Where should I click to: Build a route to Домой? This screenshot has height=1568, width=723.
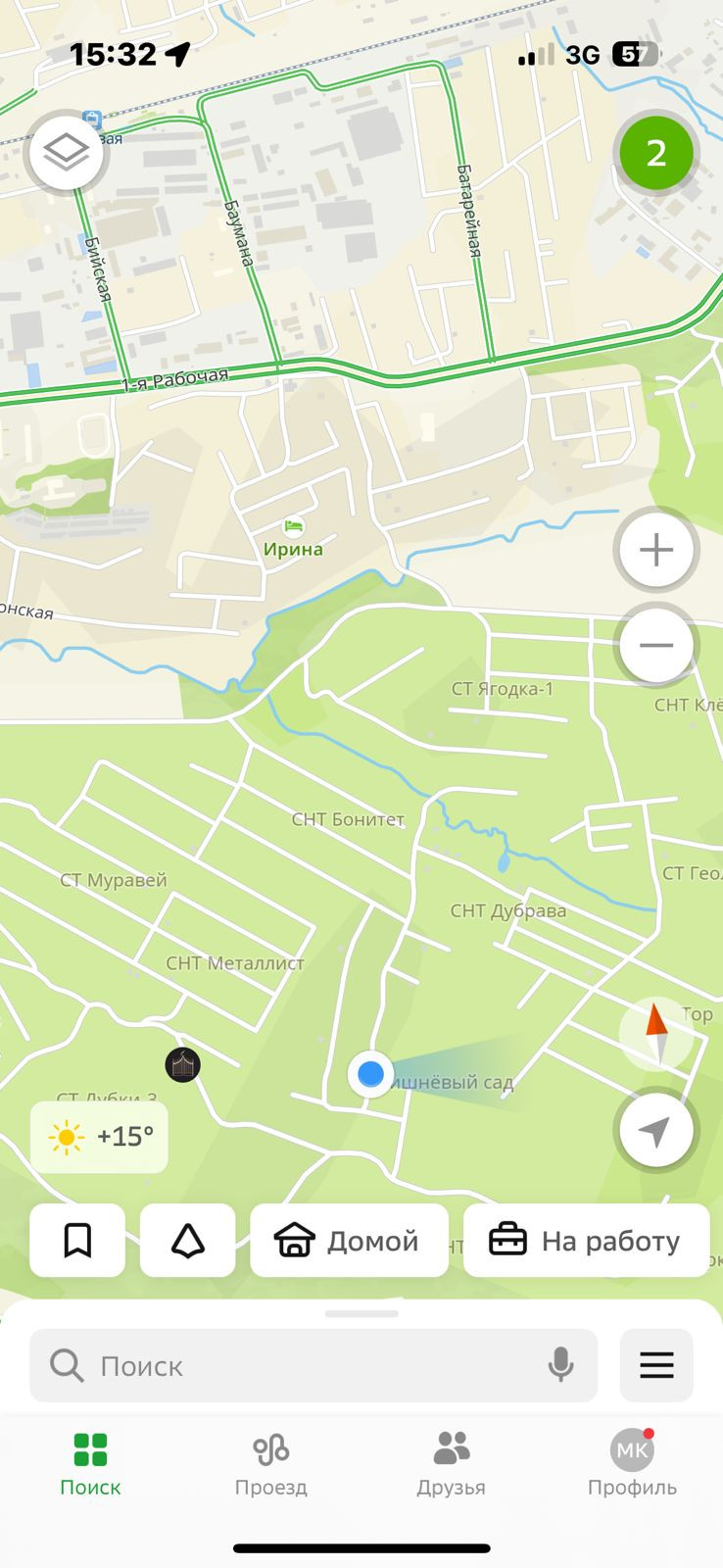click(x=349, y=1241)
